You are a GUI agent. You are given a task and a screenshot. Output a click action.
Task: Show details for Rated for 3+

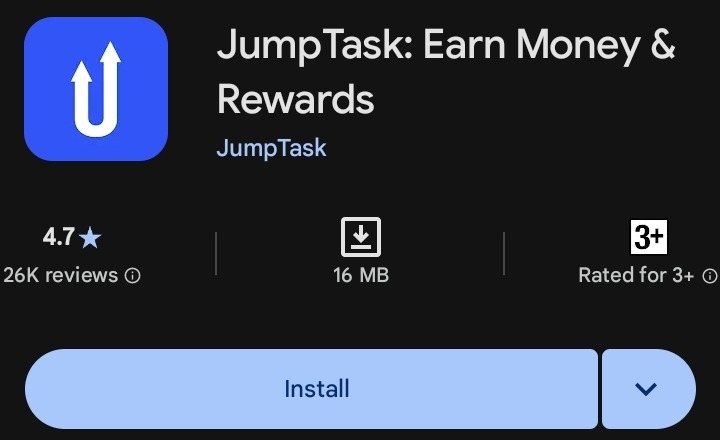[x=709, y=276]
